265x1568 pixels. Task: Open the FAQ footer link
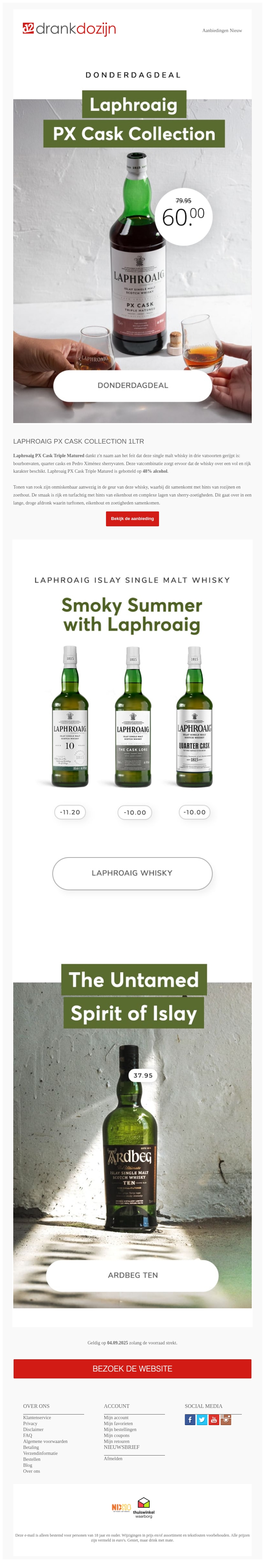[x=27, y=1435]
